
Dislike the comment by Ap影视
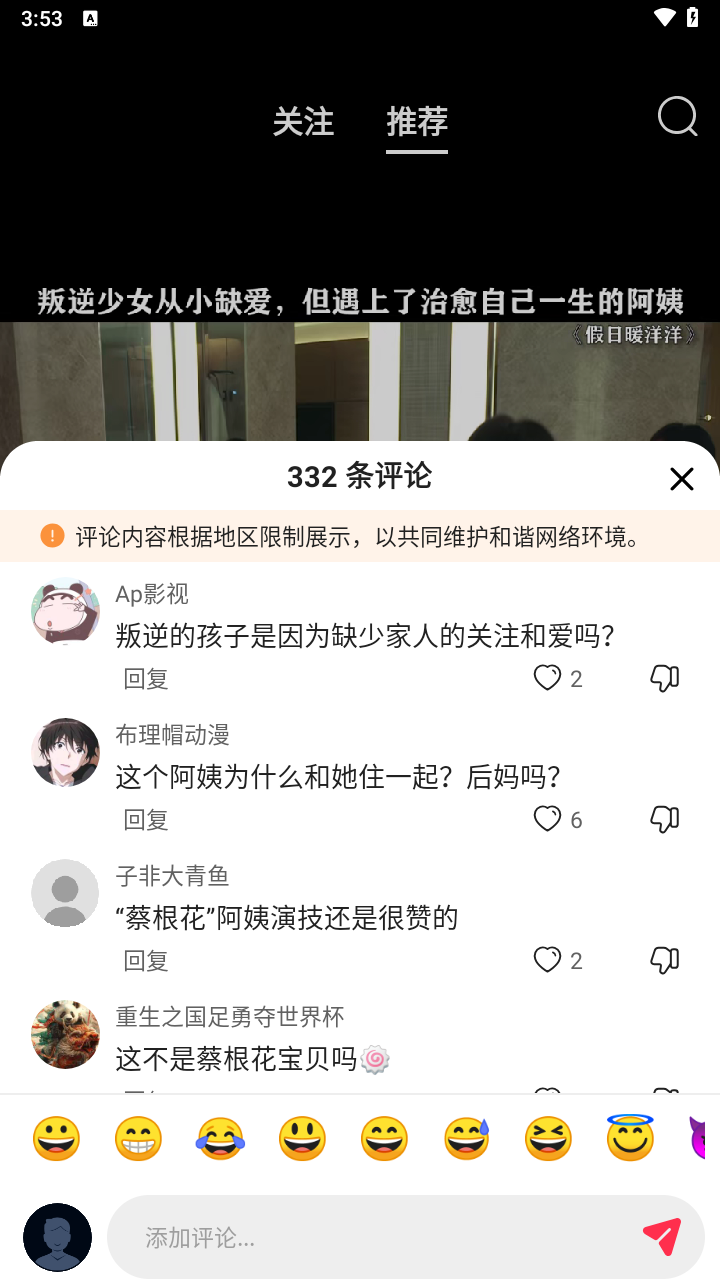664,678
